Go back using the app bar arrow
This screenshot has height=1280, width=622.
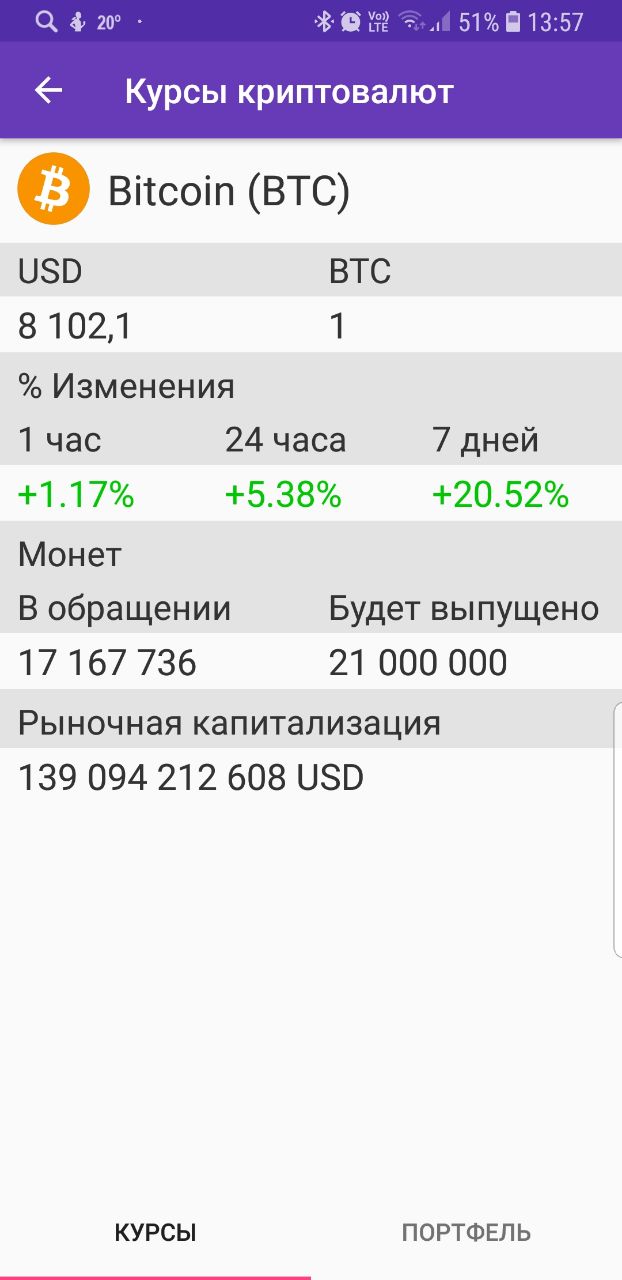[48, 91]
